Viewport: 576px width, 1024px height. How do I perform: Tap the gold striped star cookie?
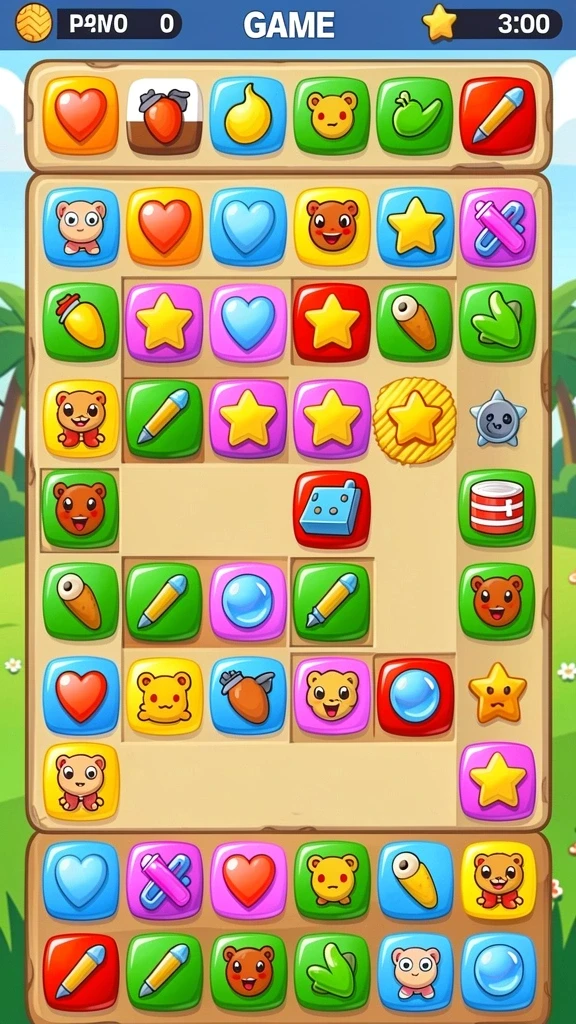coord(414,420)
